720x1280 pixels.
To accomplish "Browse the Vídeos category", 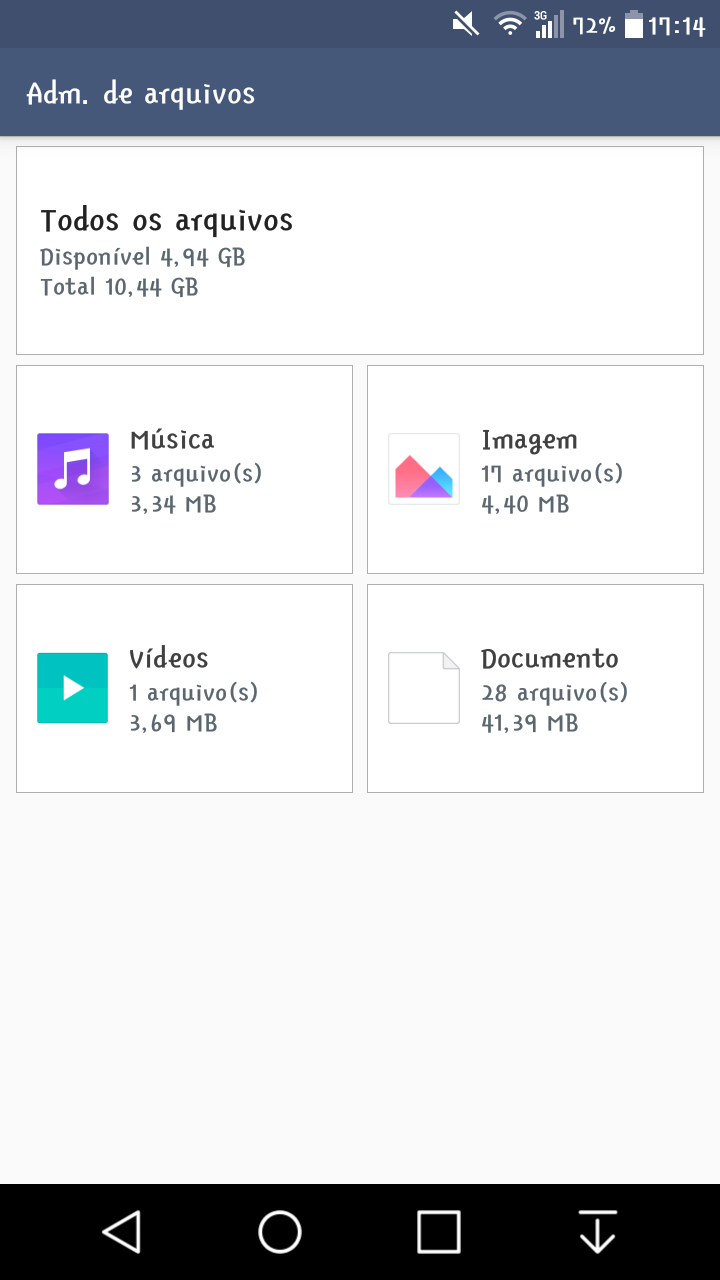I will pyautogui.click(x=184, y=688).
